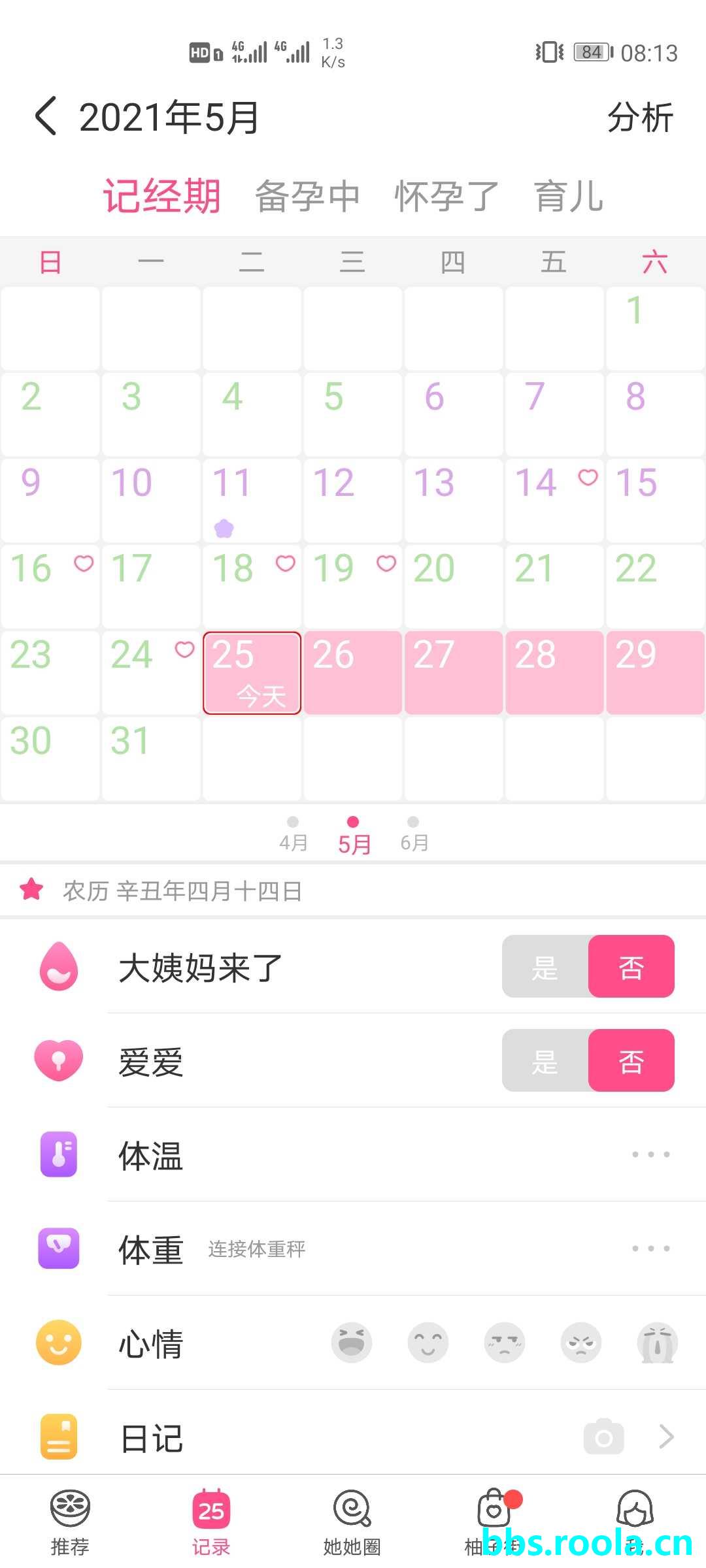
Task: Switch to the 怀孕了 mode tab
Action: [446, 196]
